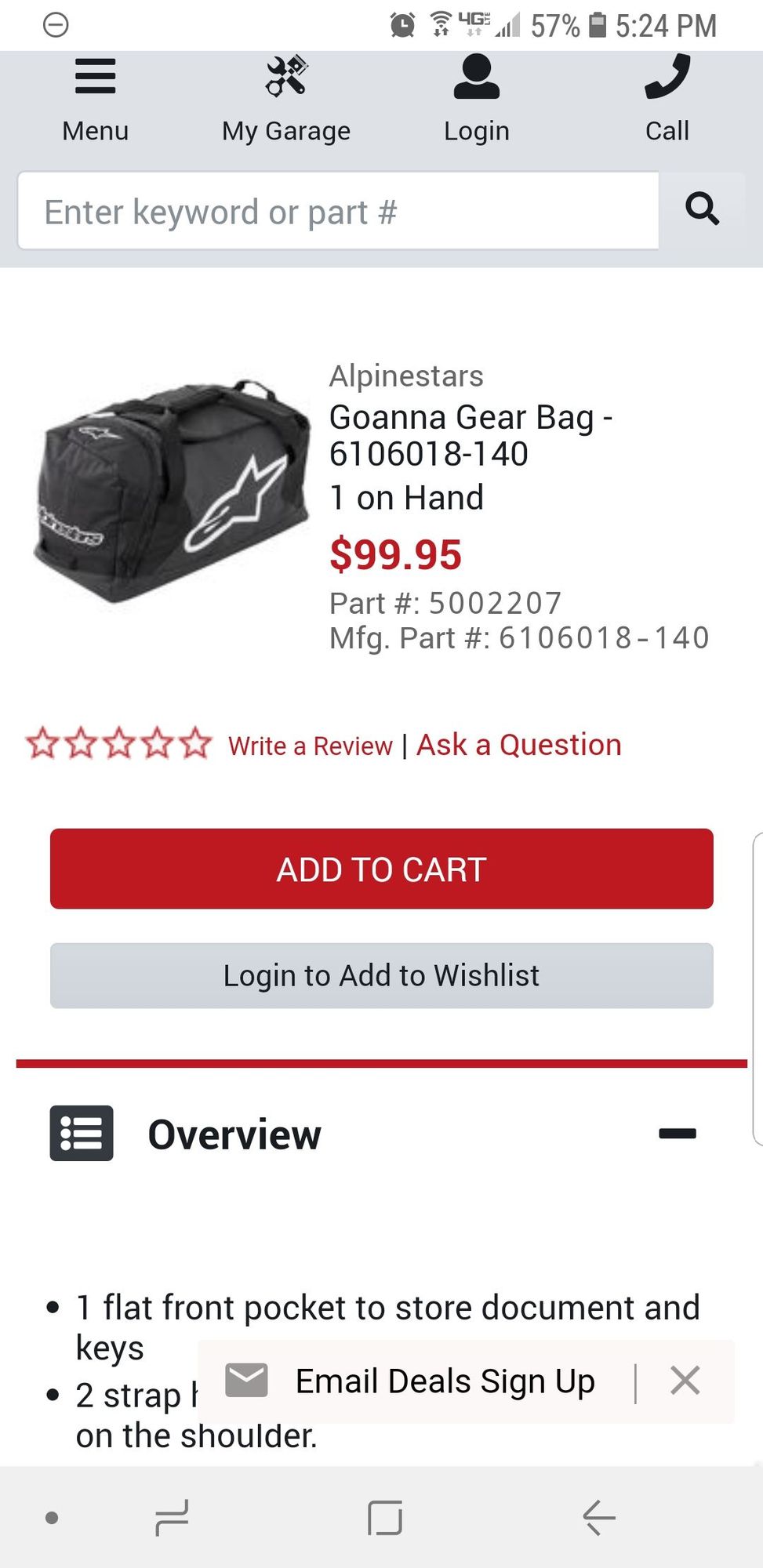Open My Garage
The width and height of the screenshot is (763, 1568).
[x=286, y=98]
